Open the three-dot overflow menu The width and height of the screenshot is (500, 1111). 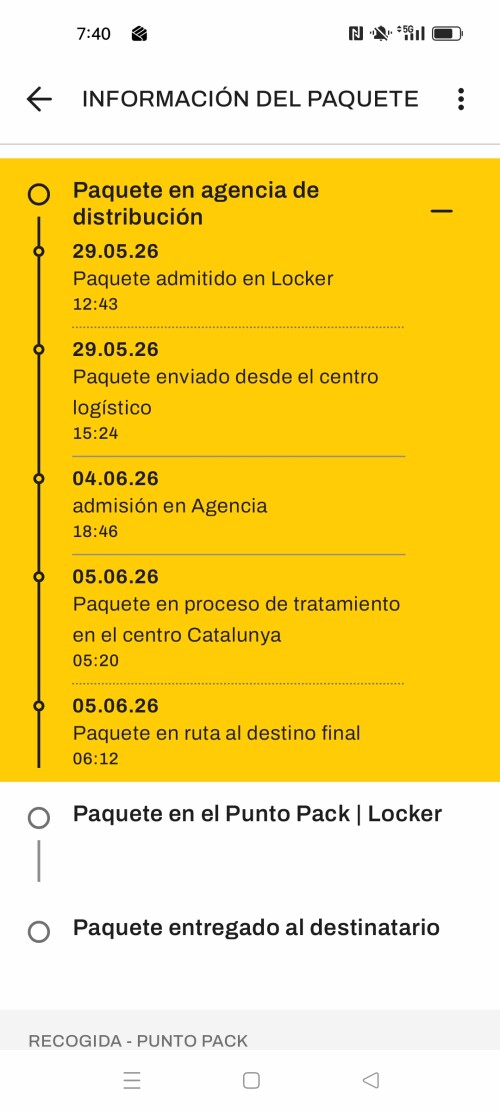461,99
